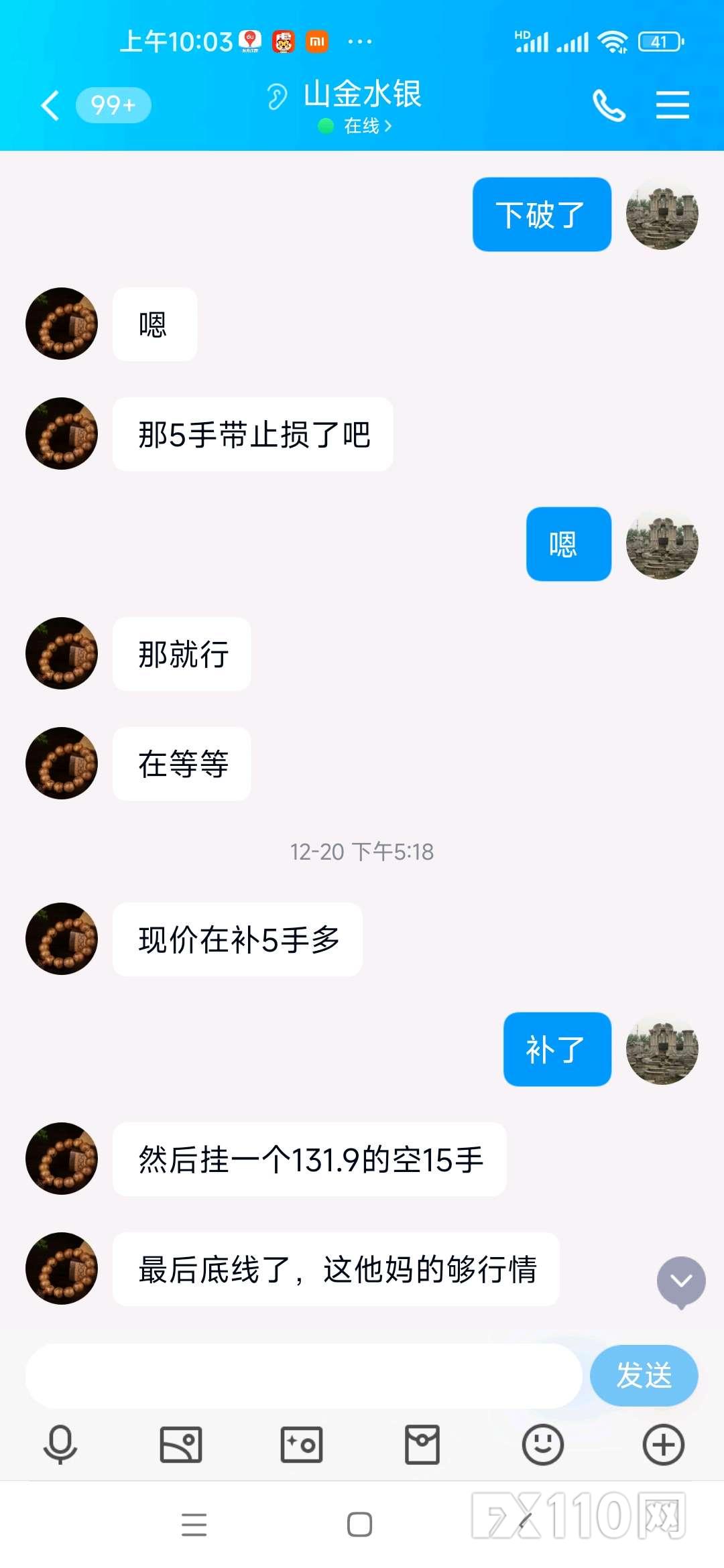Go back to the message list
This screenshot has height=1568, width=724.
50,105
